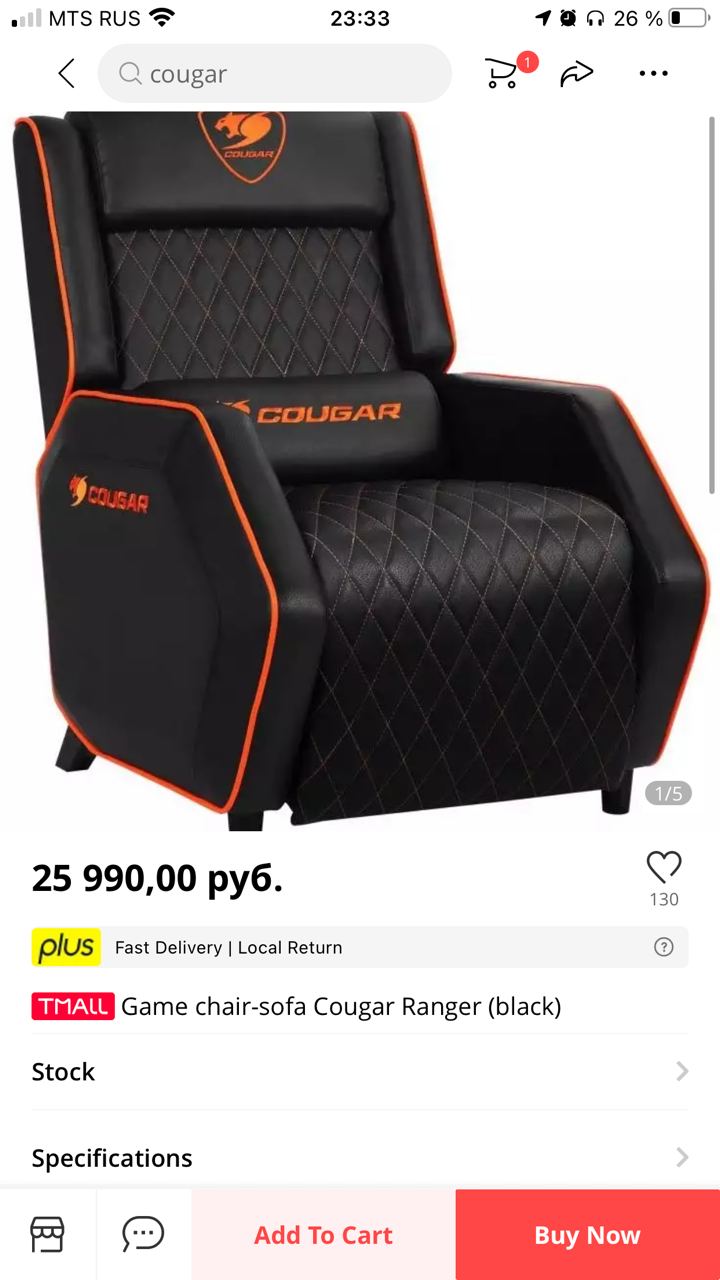Open the three-dot overflow menu
This screenshot has width=720, height=1280.
653,73
